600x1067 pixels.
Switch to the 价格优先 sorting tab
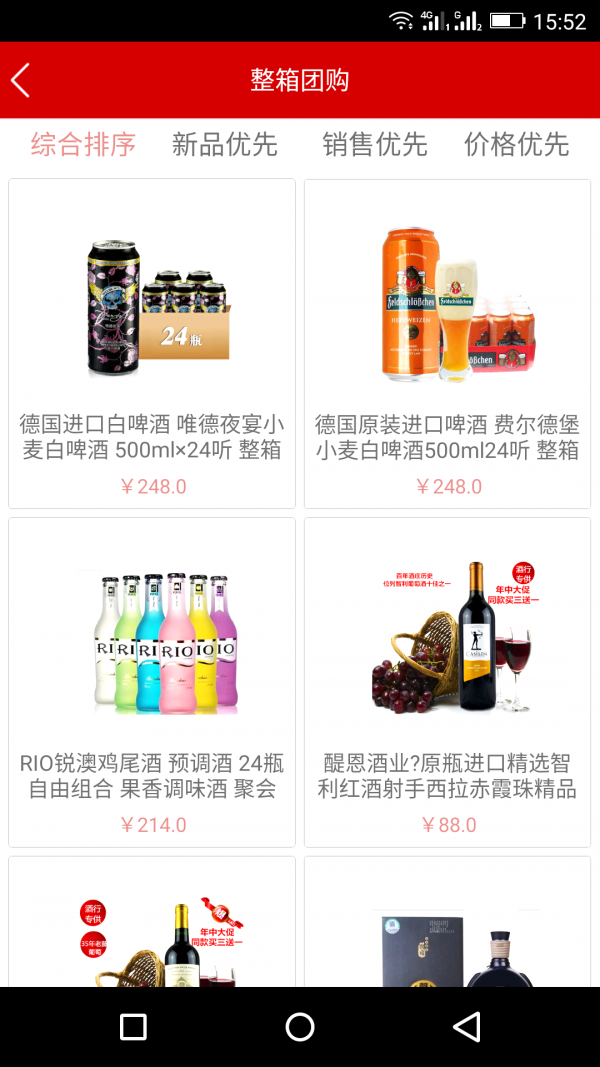click(516, 145)
